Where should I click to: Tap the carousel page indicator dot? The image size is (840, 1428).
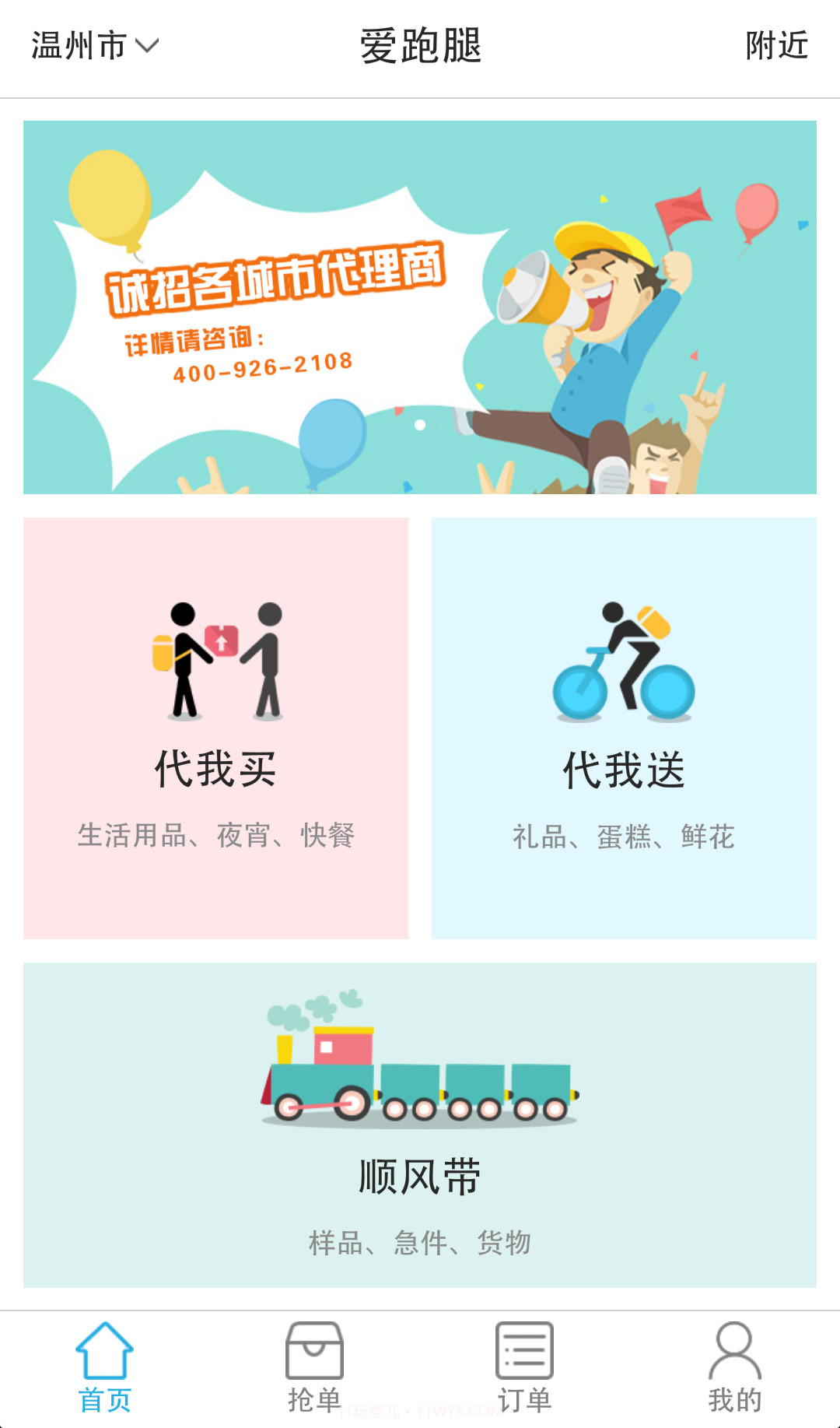click(x=421, y=423)
